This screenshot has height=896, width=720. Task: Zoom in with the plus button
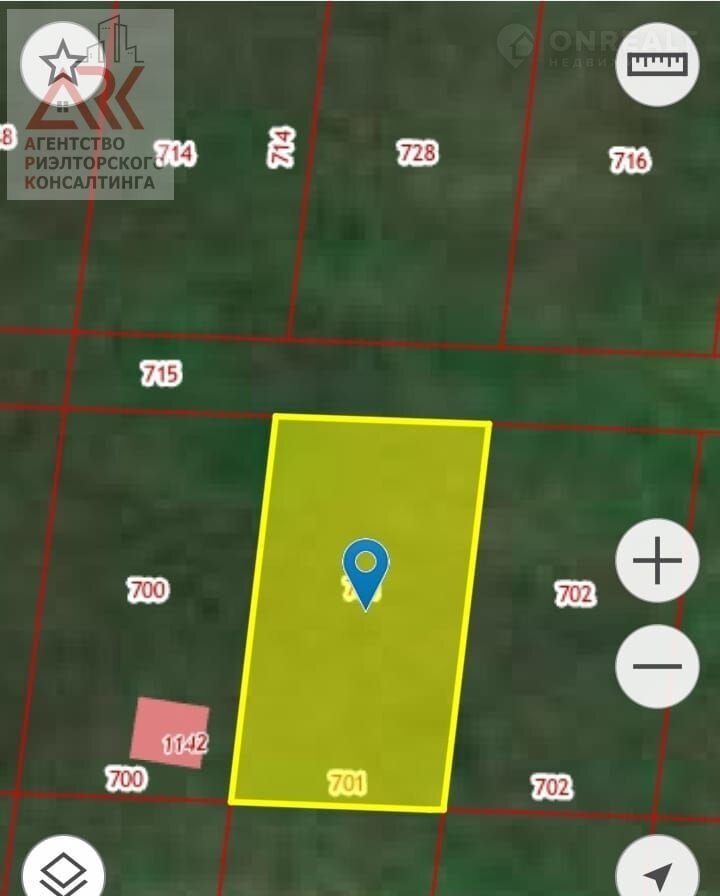[x=657, y=561]
